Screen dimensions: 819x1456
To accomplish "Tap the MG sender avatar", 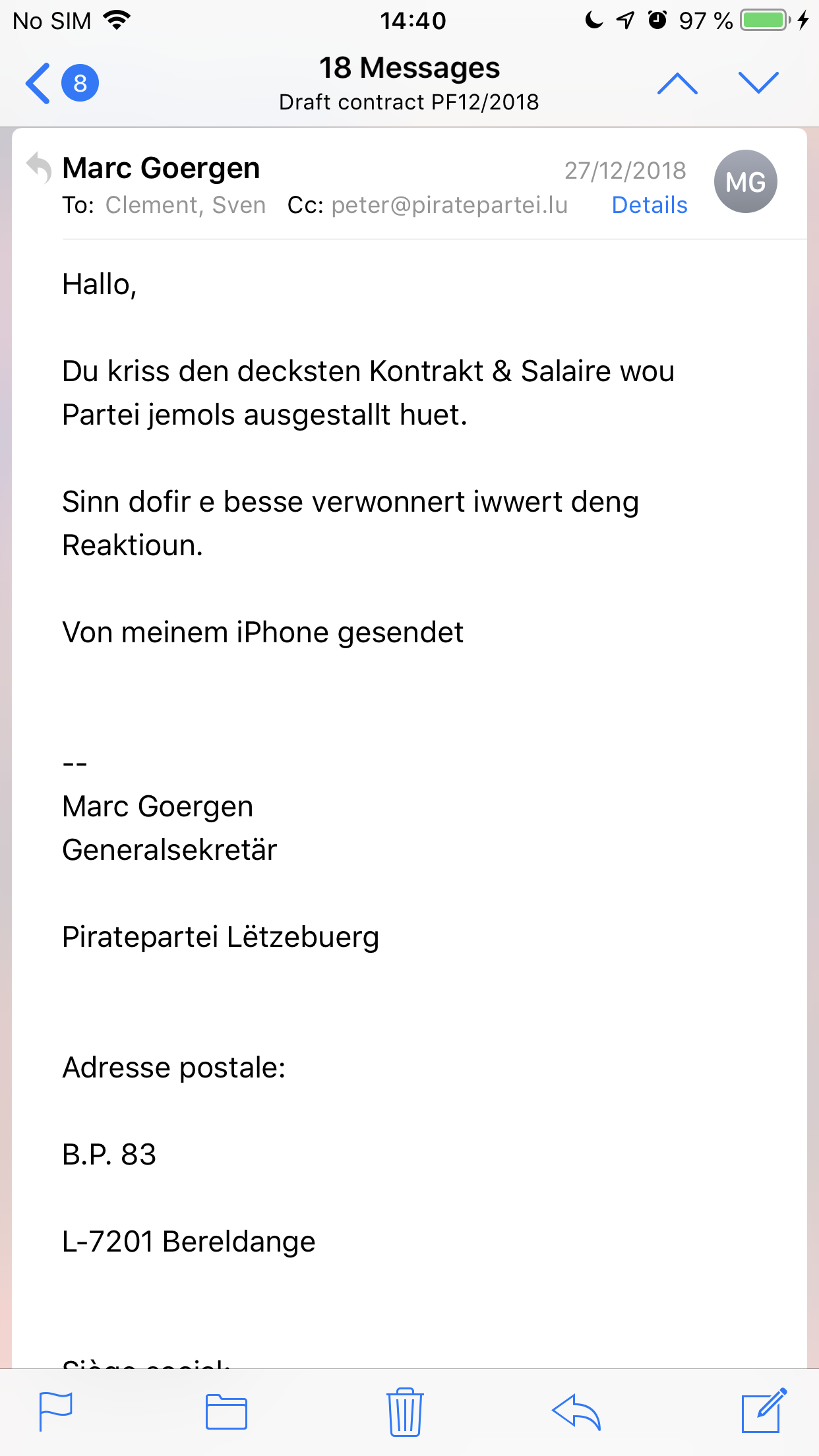I will click(745, 182).
